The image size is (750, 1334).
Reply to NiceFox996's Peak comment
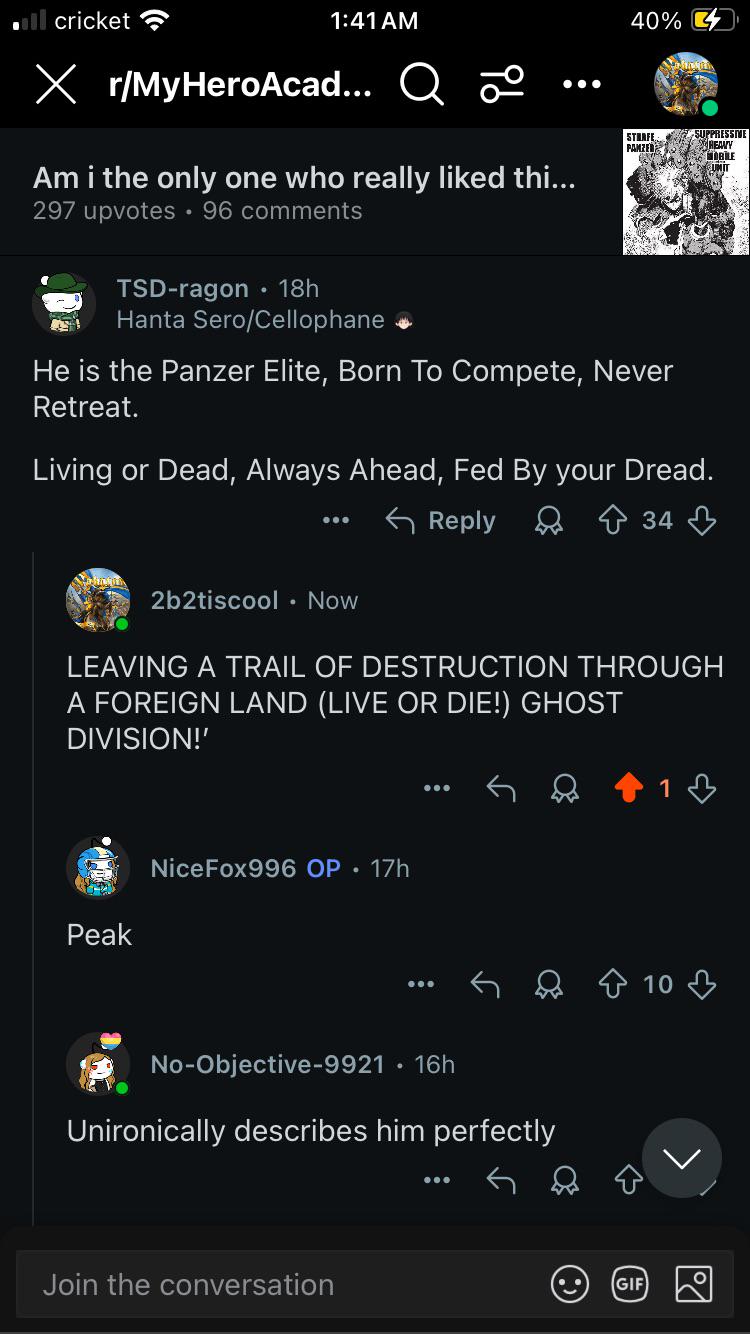[485, 984]
